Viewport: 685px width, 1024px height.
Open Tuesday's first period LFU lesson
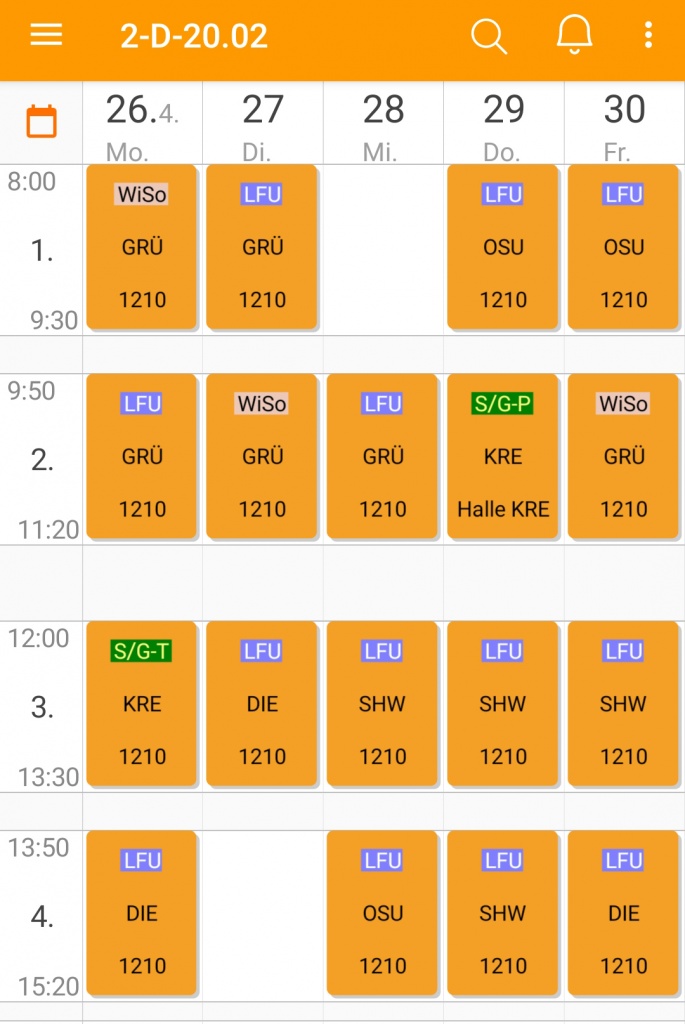click(x=262, y=247)
